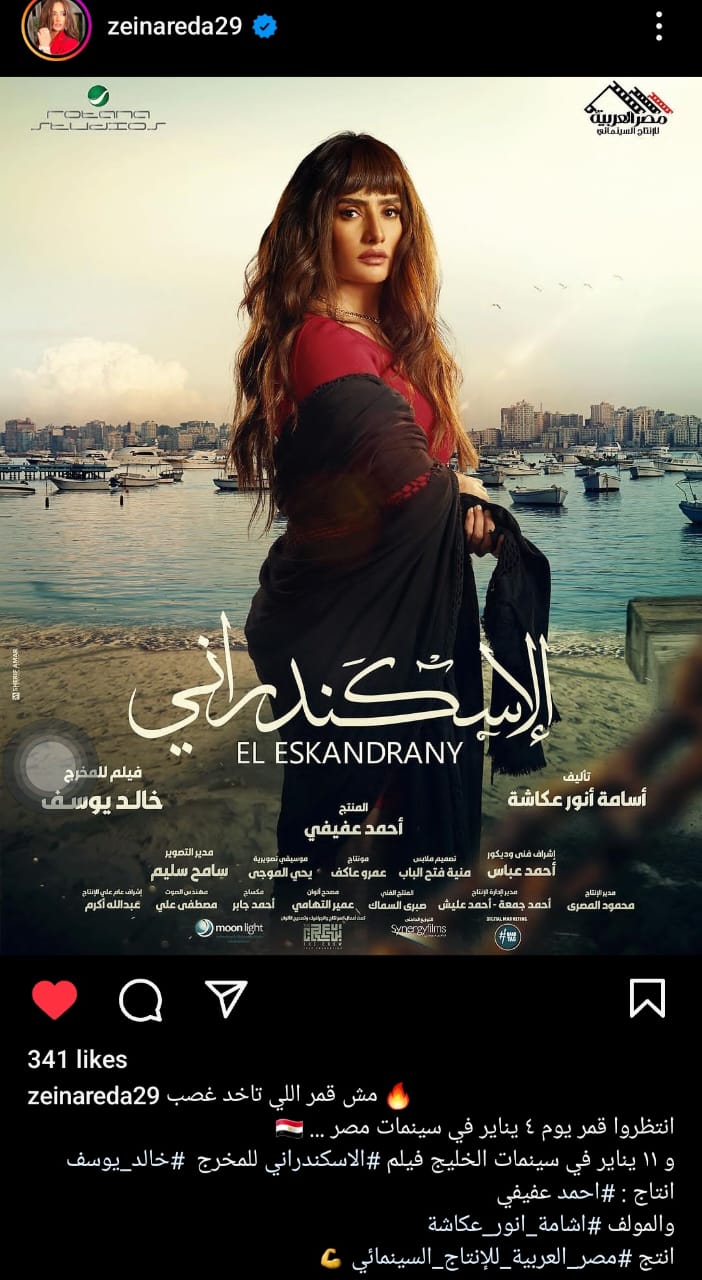This screenshot has width=702, height=1280.
Task: Open the zeinareda29 username in the post header
Action: pos(174,27)
